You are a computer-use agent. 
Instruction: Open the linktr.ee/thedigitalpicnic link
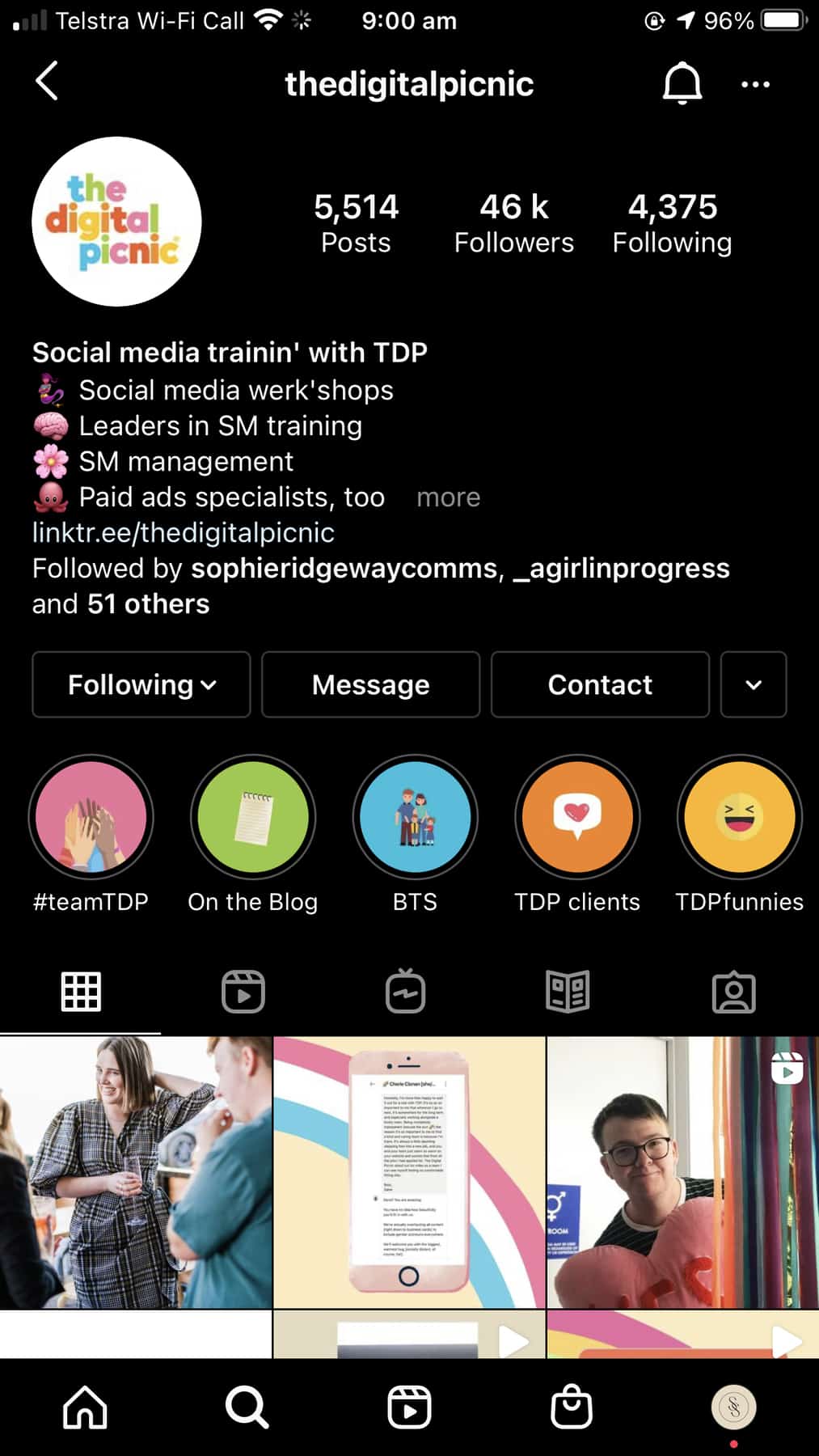pyautogui.click(x=184, y=533)
